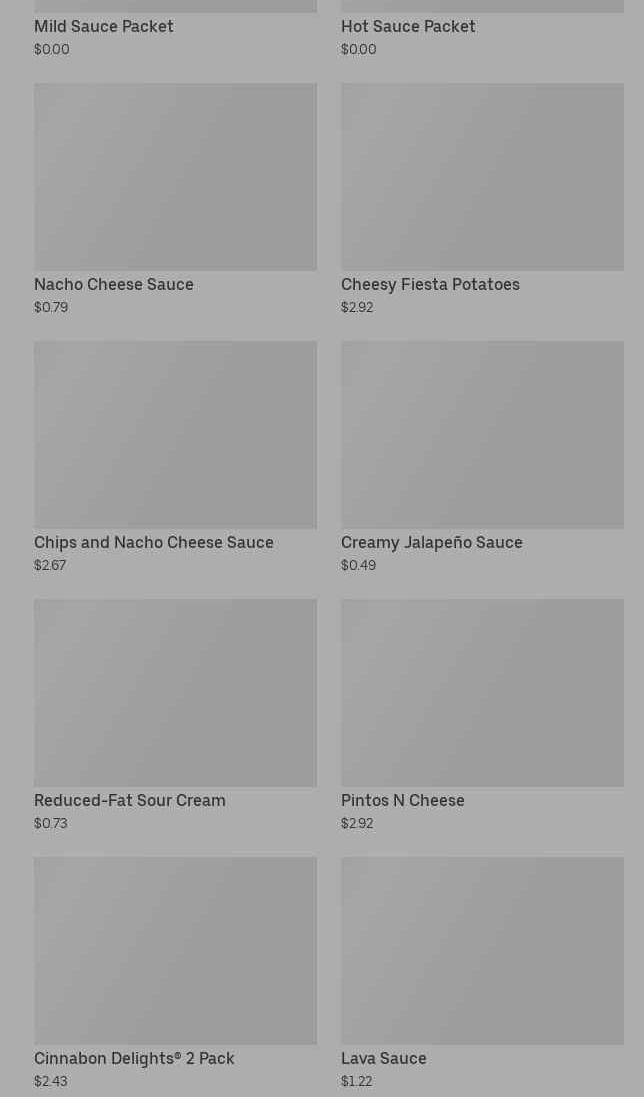
Task: Open Nacho Cheese Sauce product card
Action: [x=175, y=177]
